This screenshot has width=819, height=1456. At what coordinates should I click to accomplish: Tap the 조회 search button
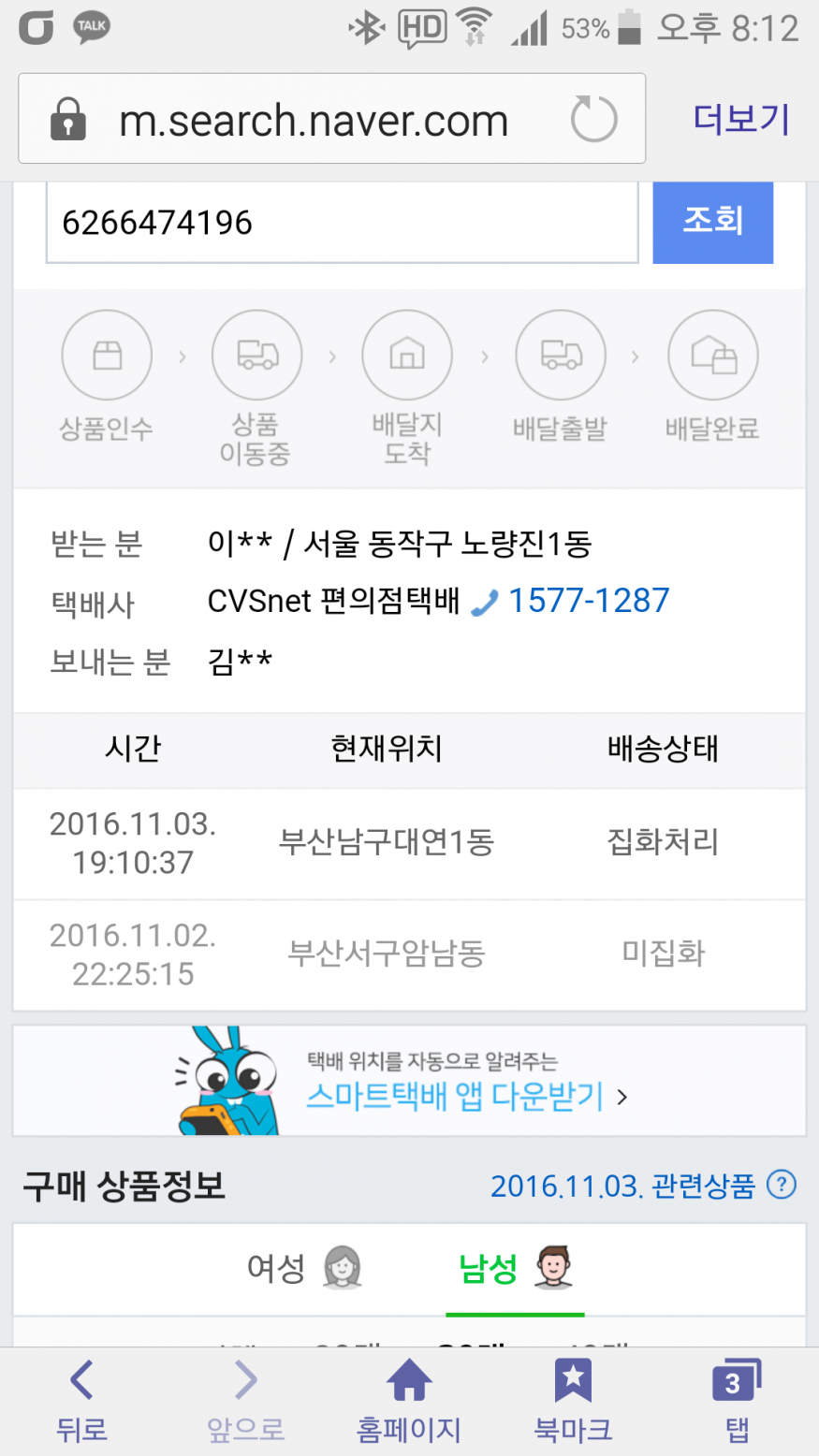712,221
